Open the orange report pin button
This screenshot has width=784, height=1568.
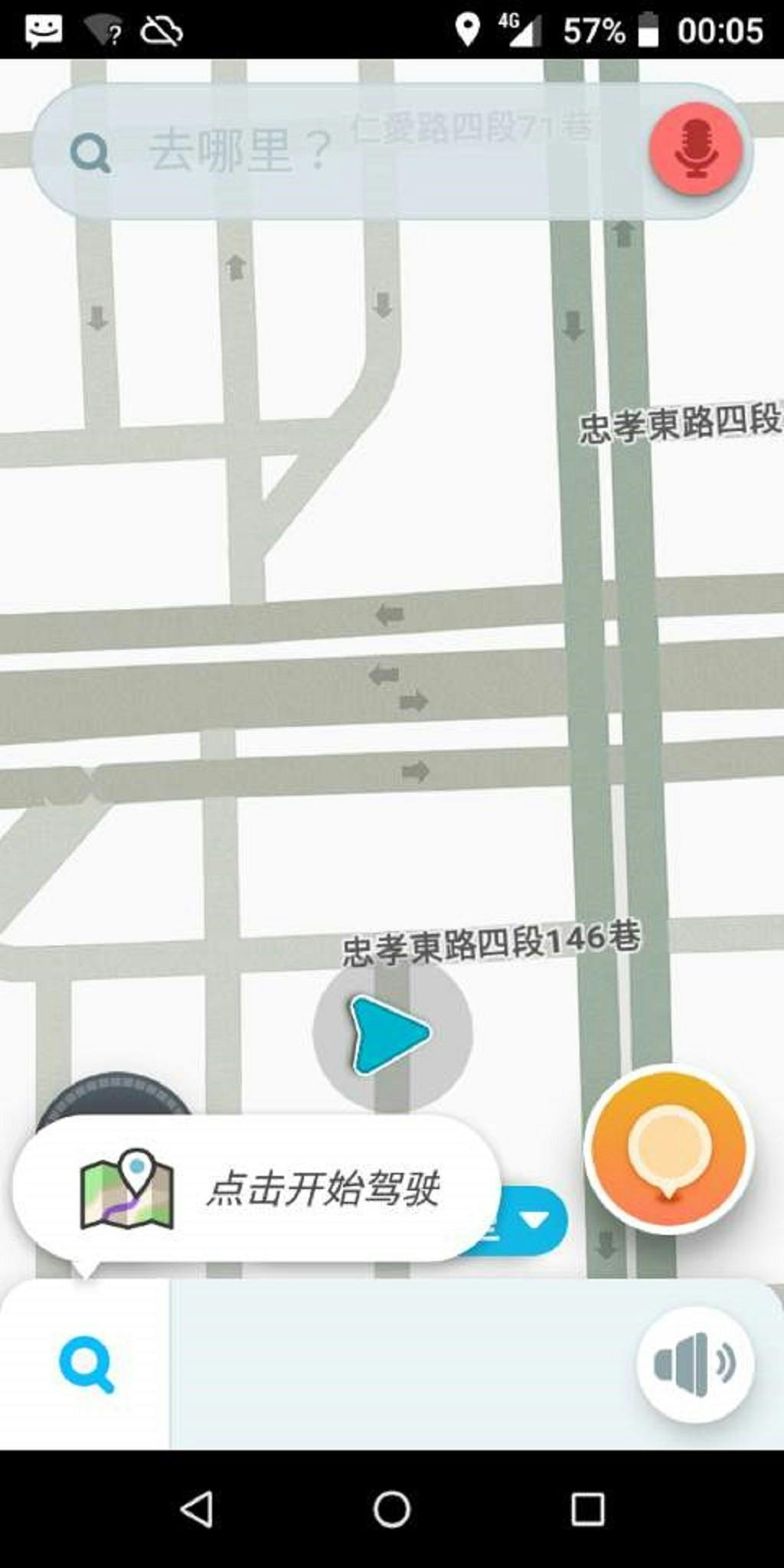pos(668,1149)
